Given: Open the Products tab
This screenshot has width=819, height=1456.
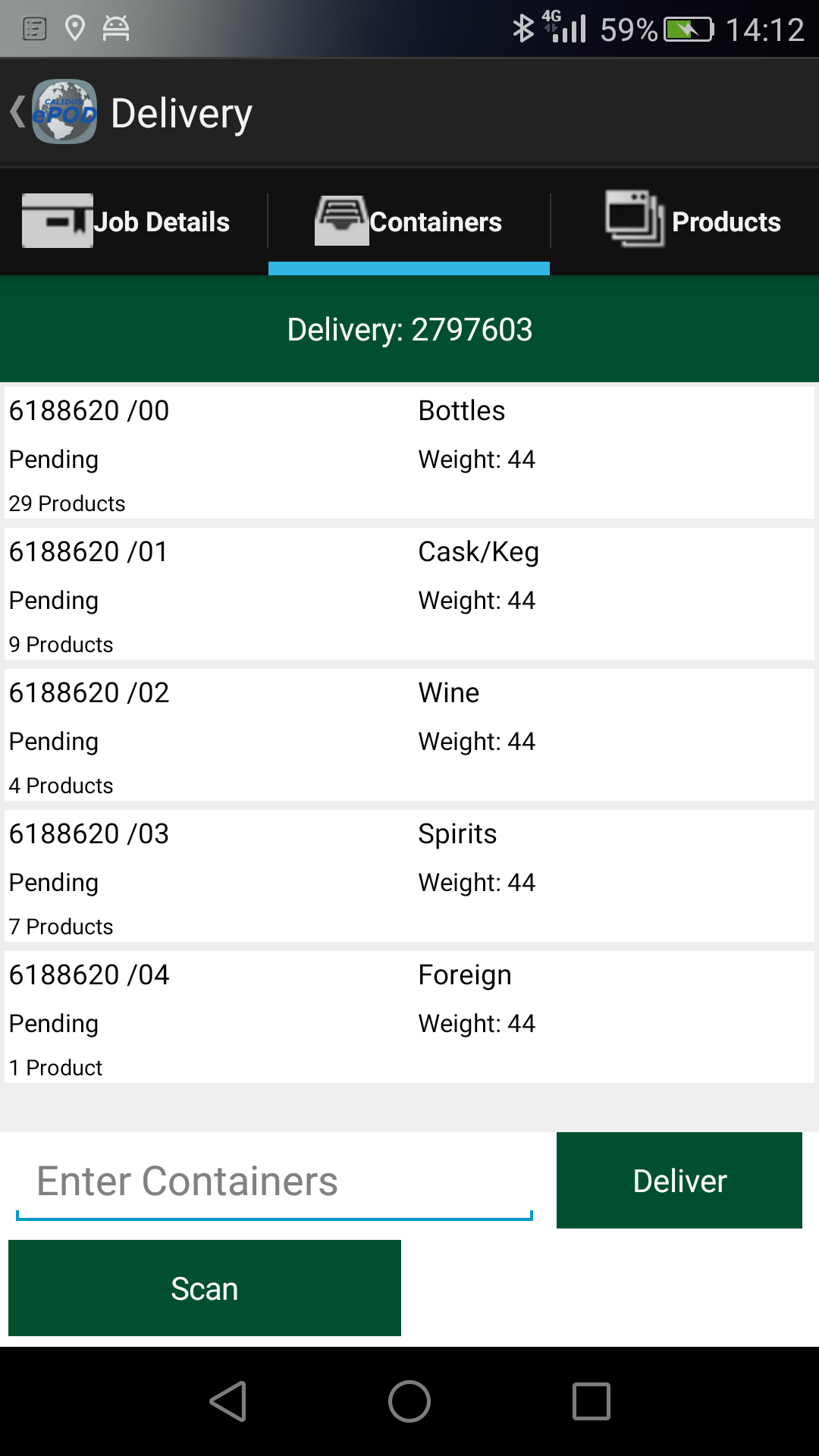Looking at the screenshot, I should pos(685,221).
